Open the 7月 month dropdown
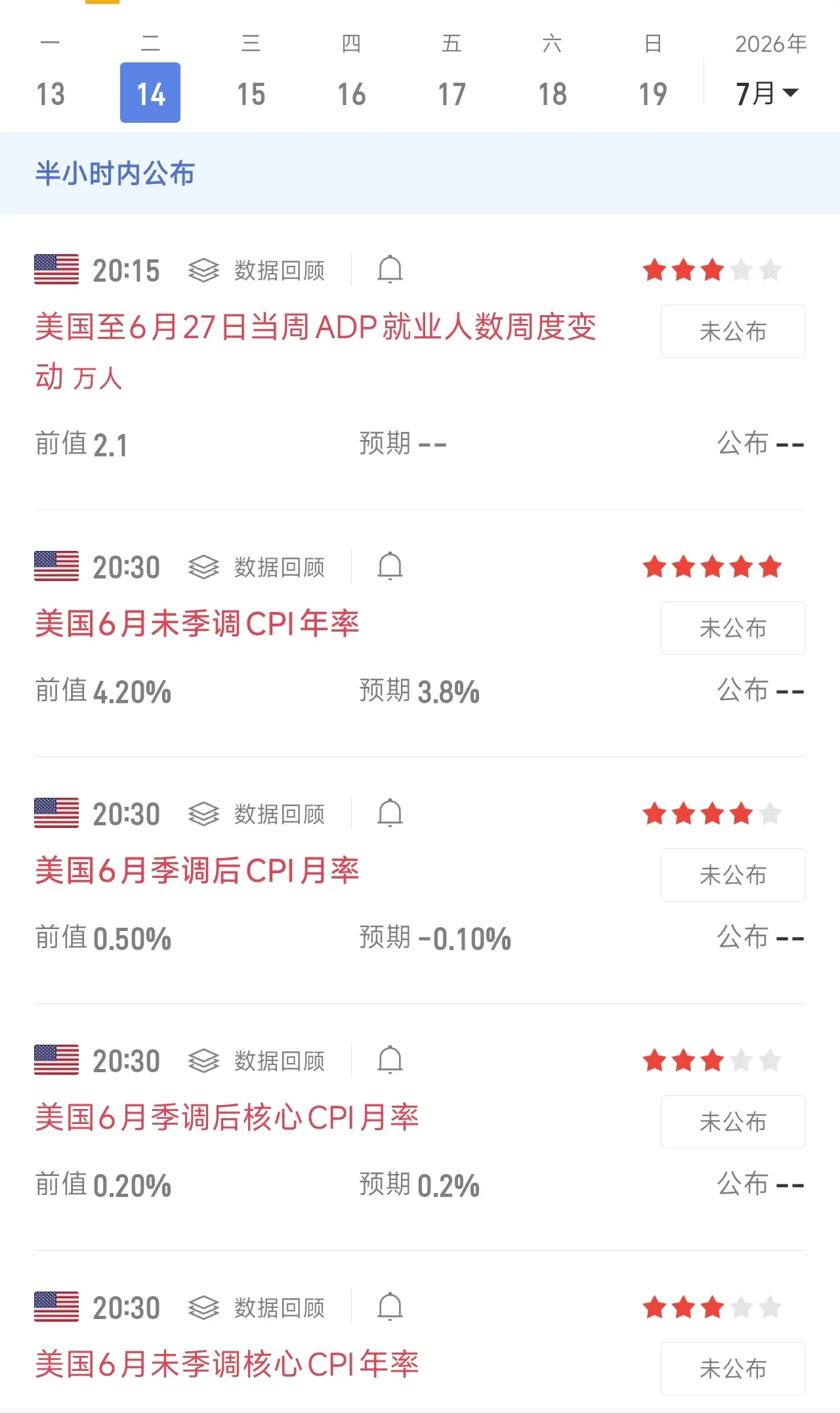This screenshot has height=1413, width=840. point(766,93)
